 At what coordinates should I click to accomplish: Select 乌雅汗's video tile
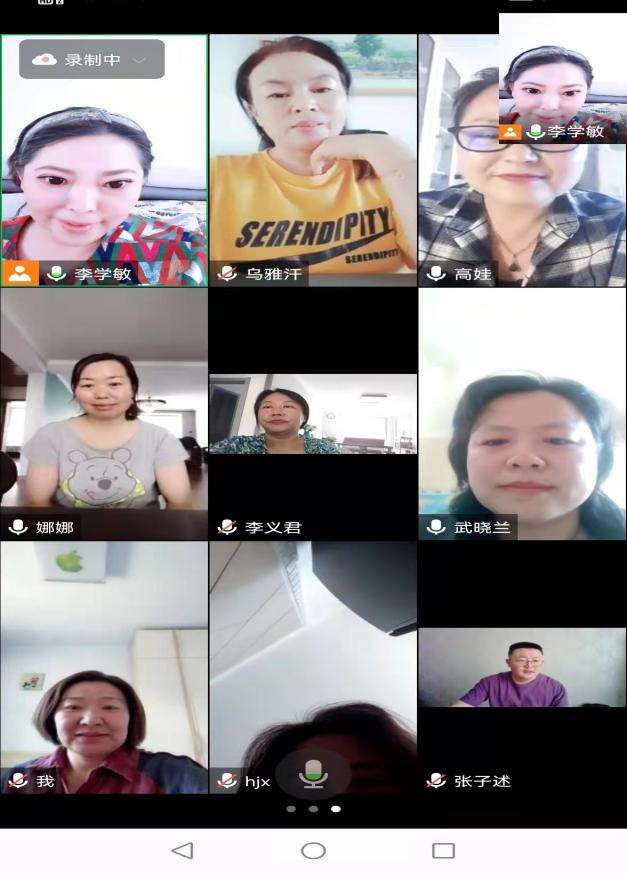point(313,160)
